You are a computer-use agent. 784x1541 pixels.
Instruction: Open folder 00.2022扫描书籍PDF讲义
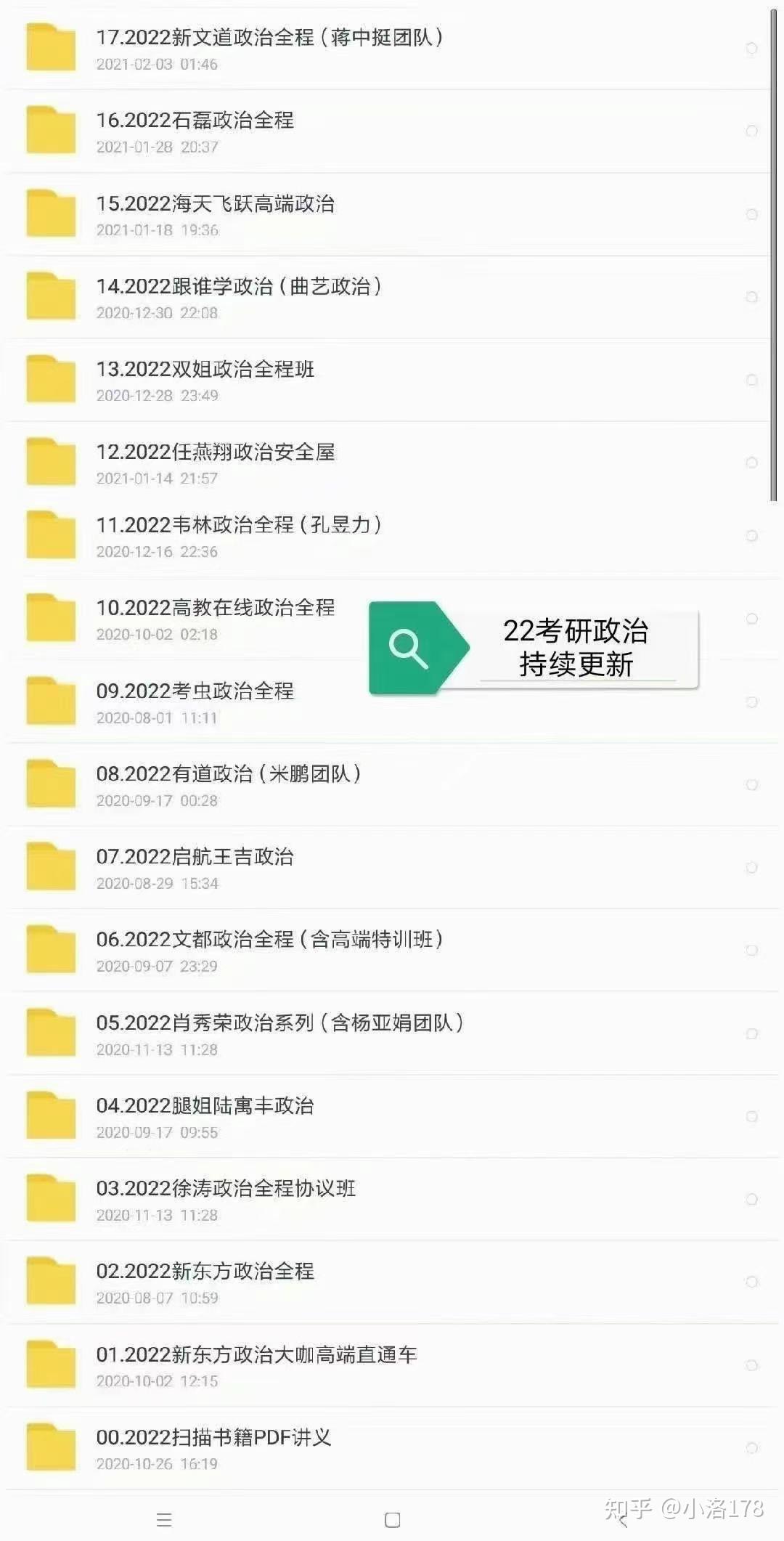pyautogui.click(x=213, y=1438)
